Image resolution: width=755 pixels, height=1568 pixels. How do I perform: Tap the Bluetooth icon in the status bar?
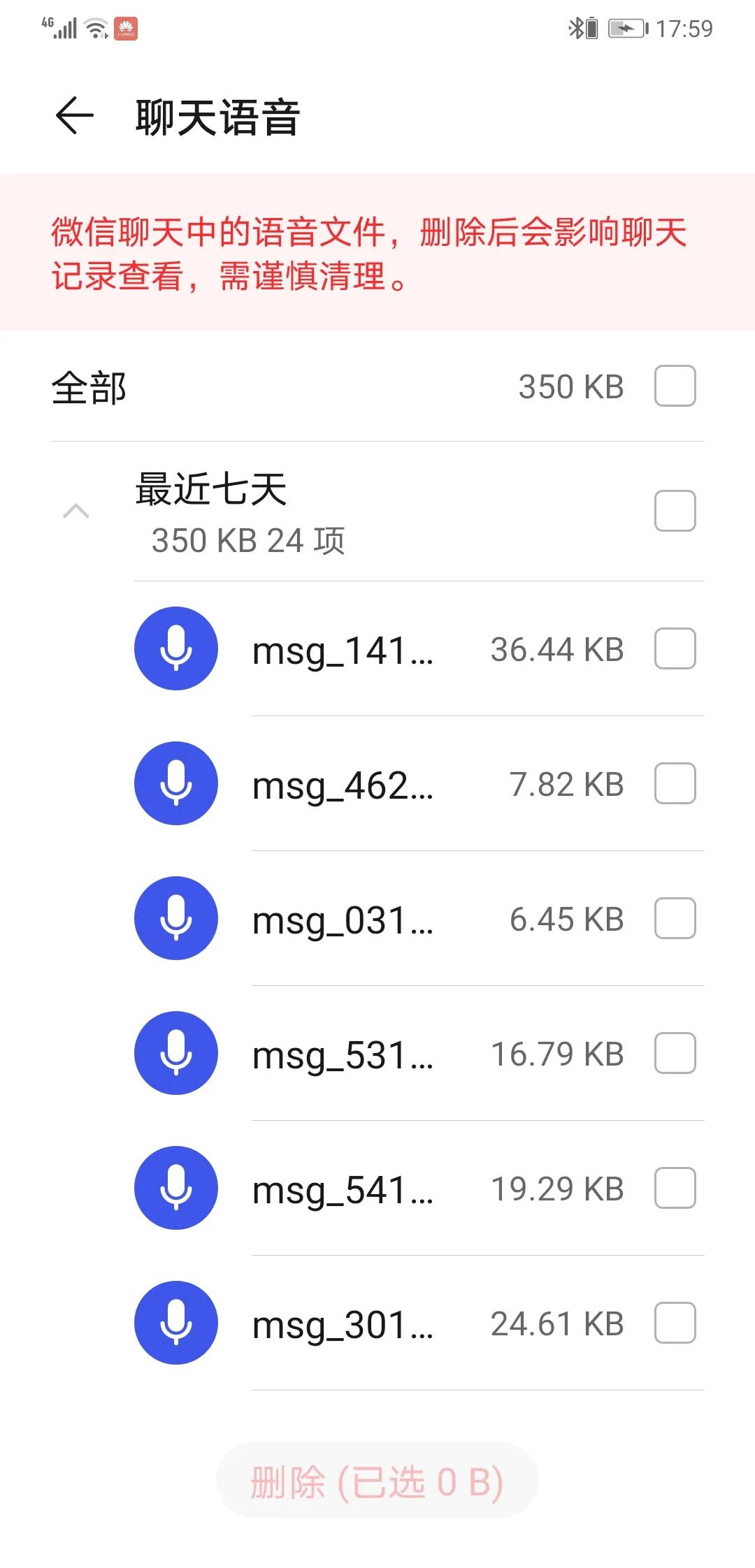point(577,28)
